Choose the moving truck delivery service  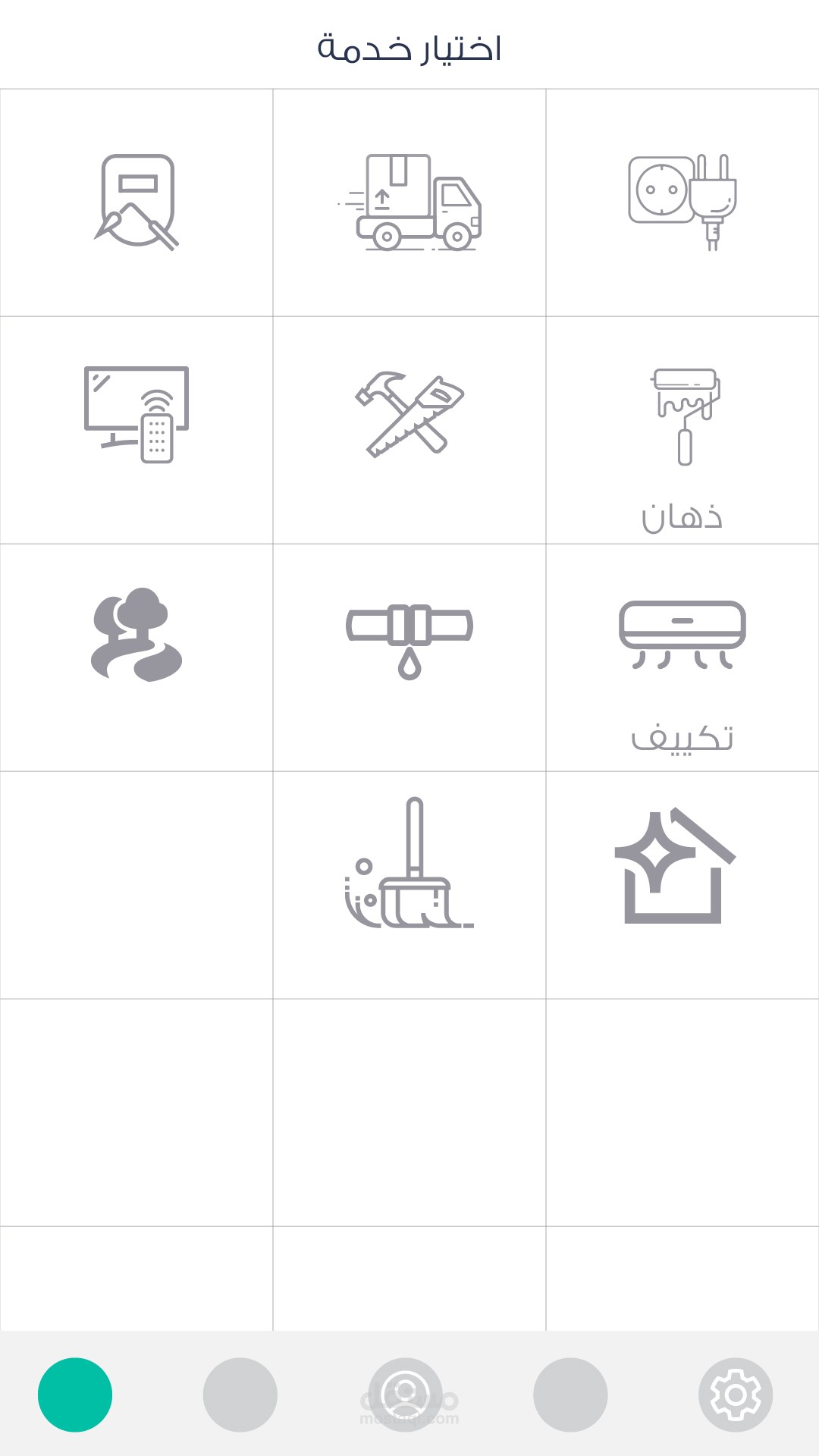click(409, 202)
